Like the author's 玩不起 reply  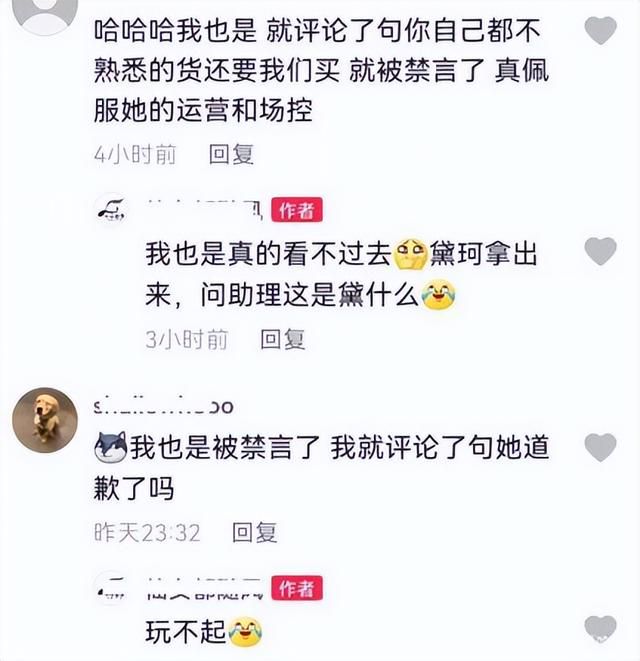pos(600,629)
